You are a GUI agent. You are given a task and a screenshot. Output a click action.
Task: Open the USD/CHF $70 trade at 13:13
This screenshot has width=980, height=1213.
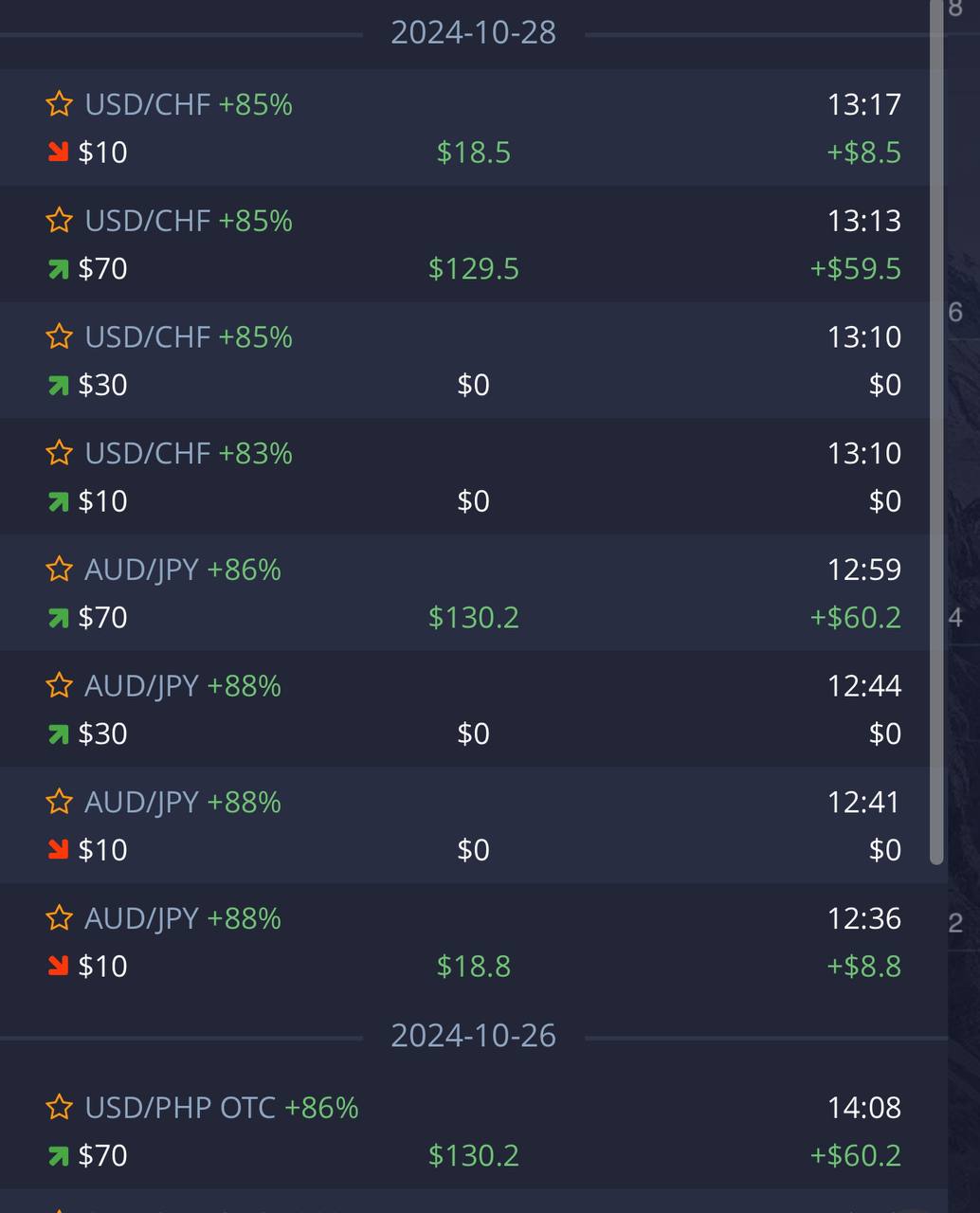coord(464,244)
